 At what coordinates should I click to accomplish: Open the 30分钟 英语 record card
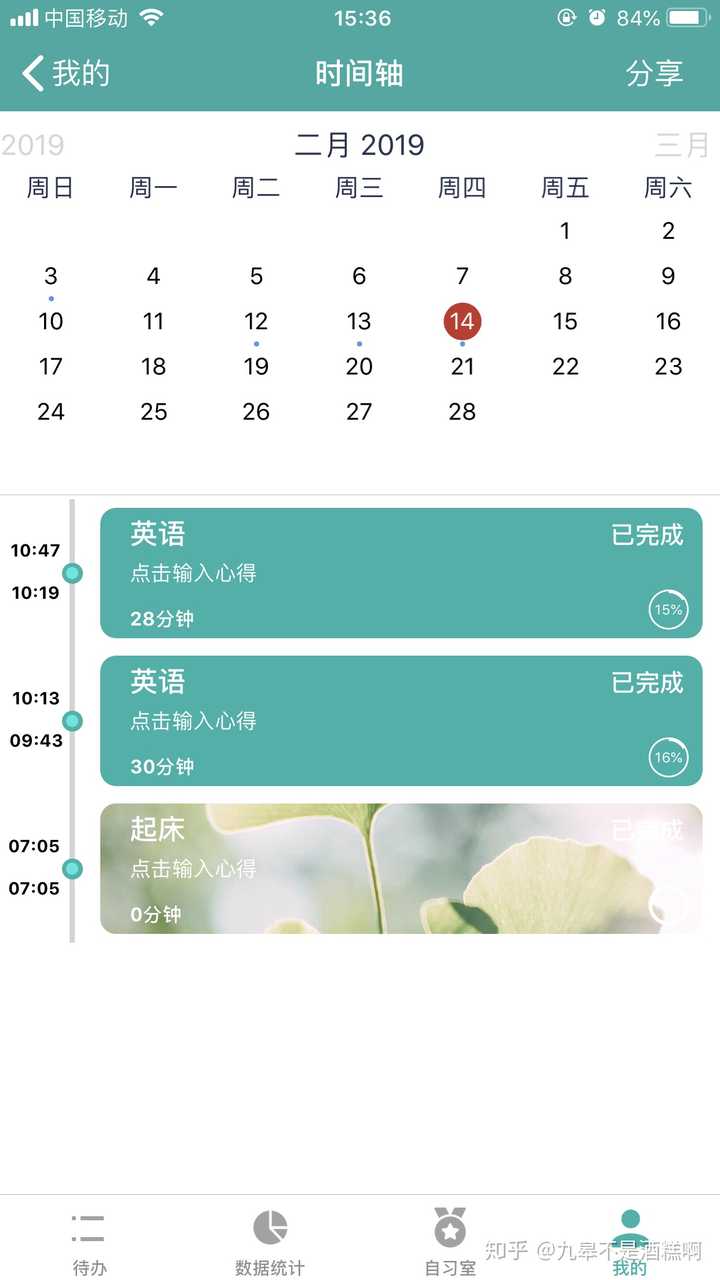400,721
